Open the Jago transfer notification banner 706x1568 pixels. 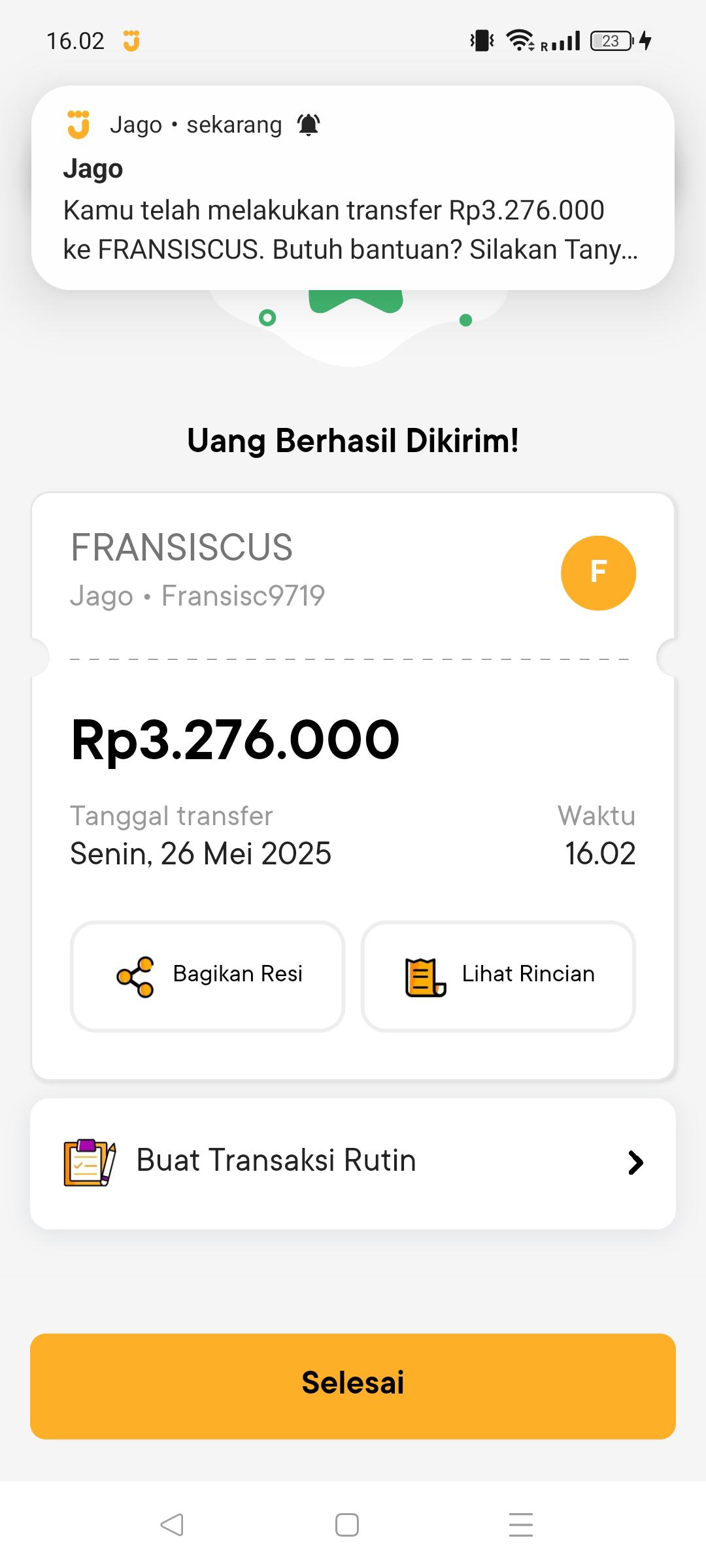[352, 188]
